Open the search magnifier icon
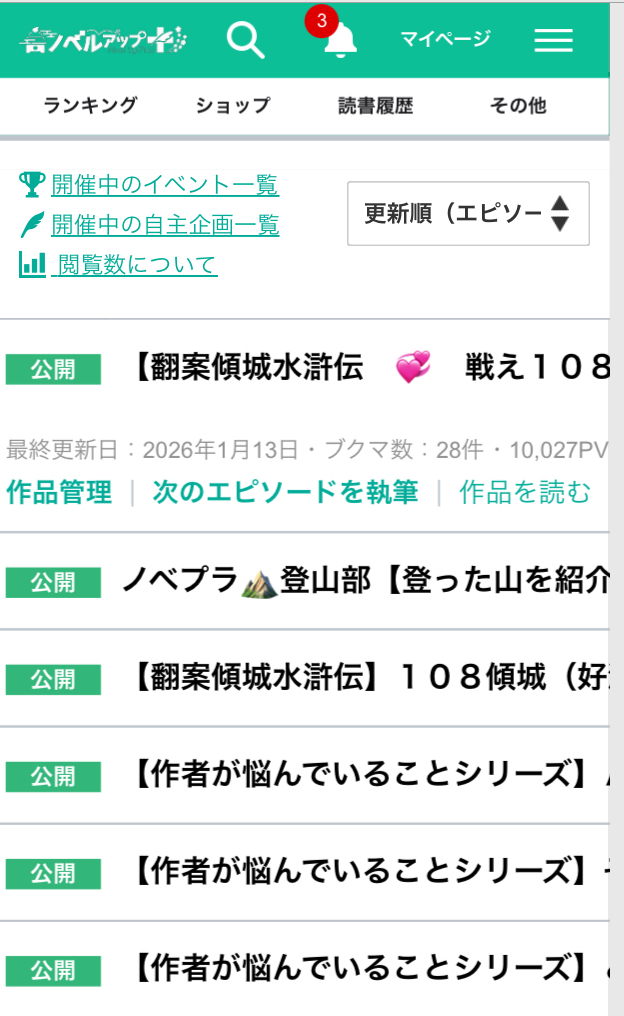The width and height of the screenshot is (624, 1016). [x=245, y=40]
